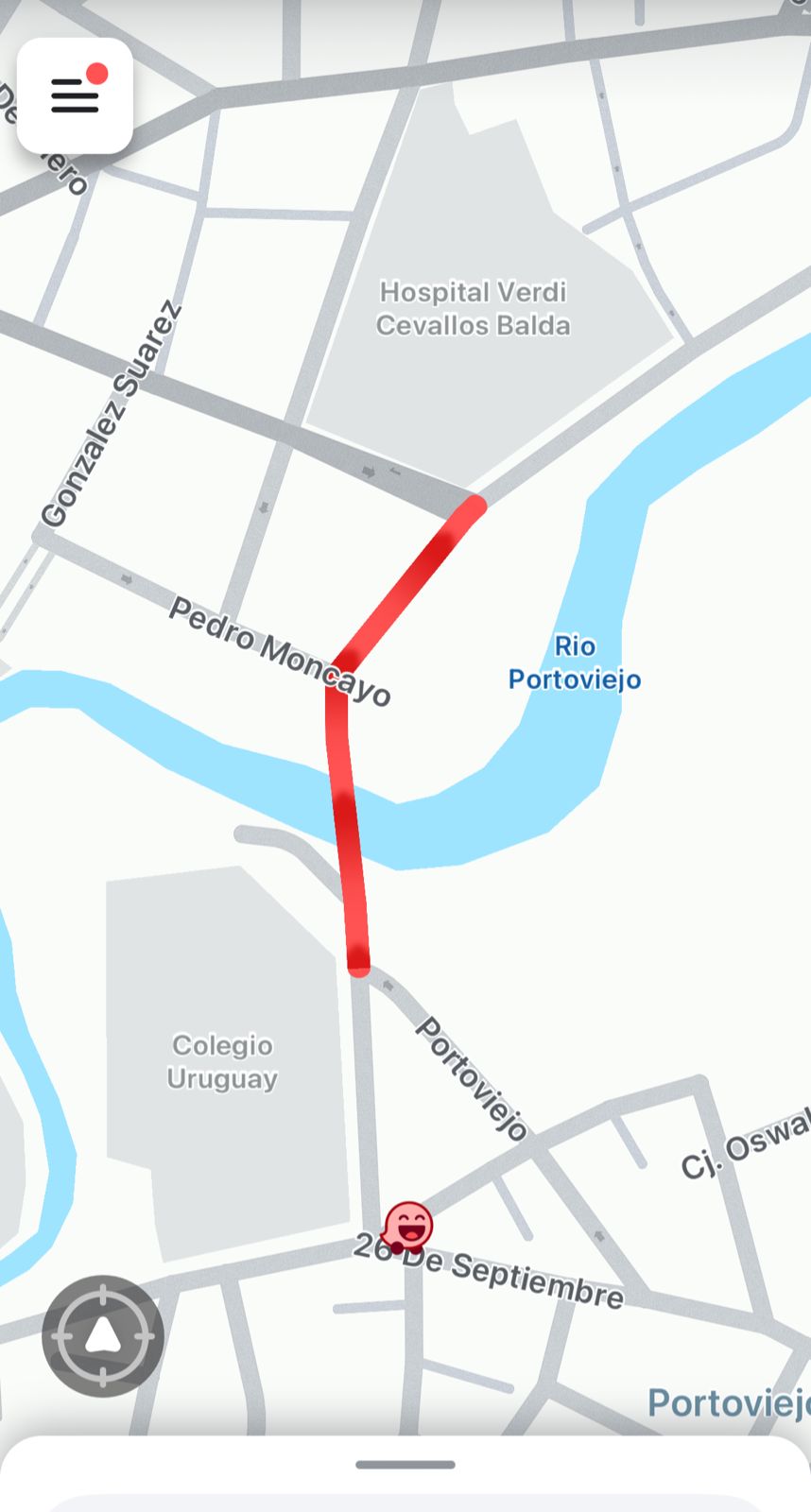The image size is (811, 1512).
Task: Tap the Wazer icon near 26 De Septiembre
Action: pyautogui.click(x=408, y=1227)
